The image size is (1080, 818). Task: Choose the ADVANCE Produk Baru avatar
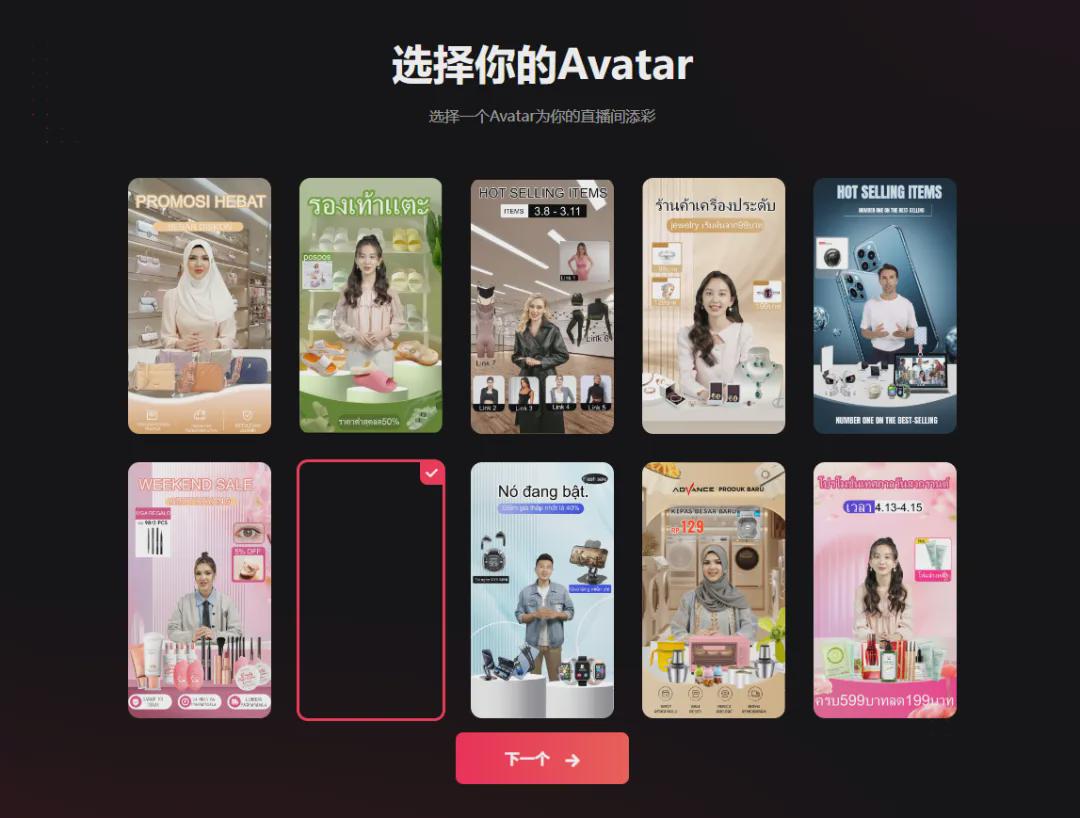pos(713,590)
